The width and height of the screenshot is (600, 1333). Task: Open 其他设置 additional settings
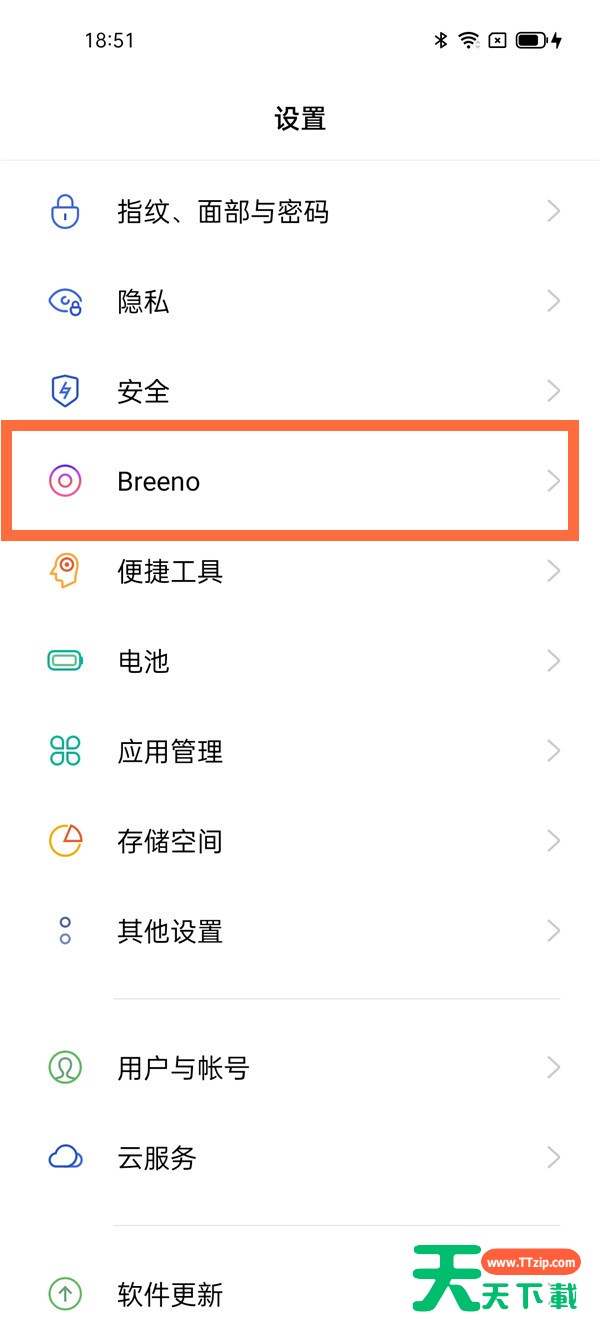300,931
